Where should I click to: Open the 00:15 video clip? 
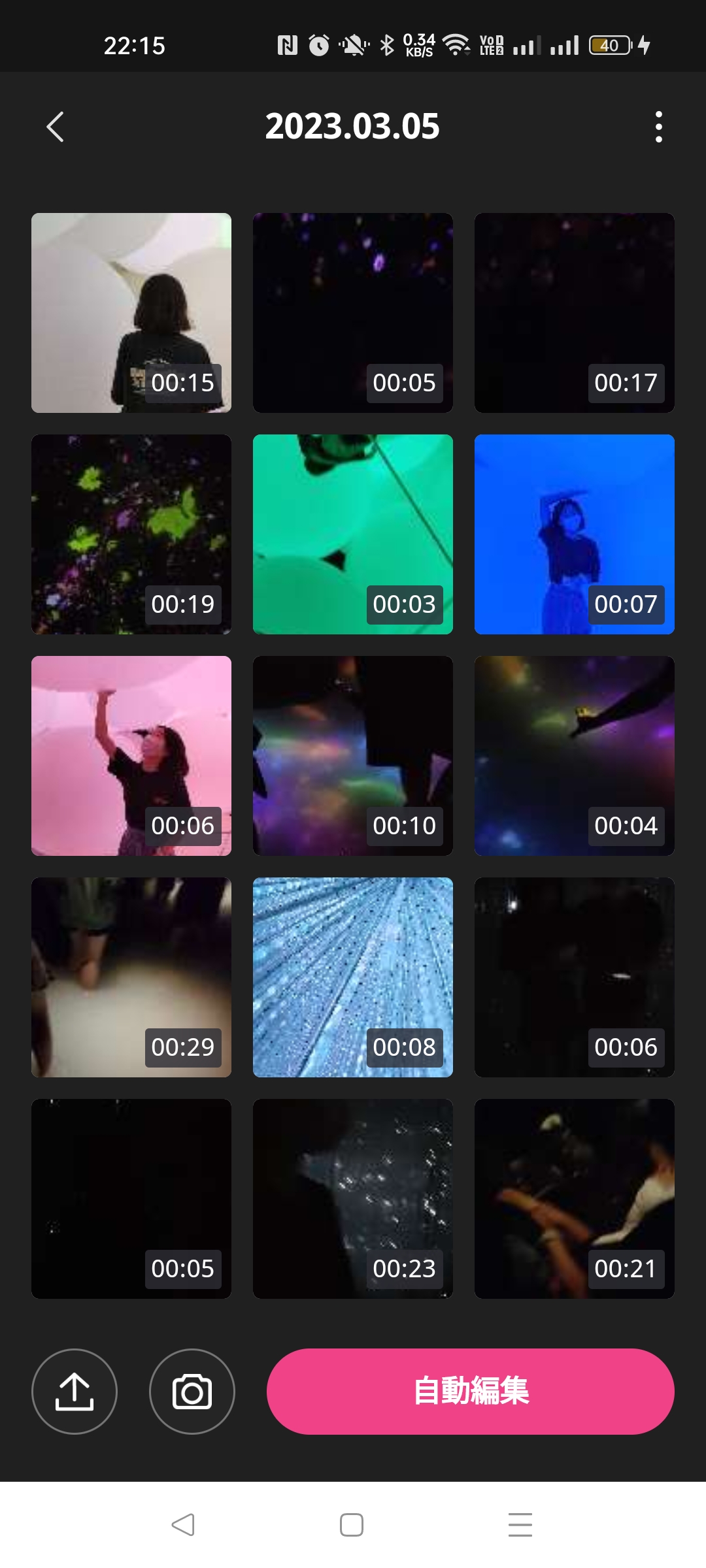click(131, 313)
